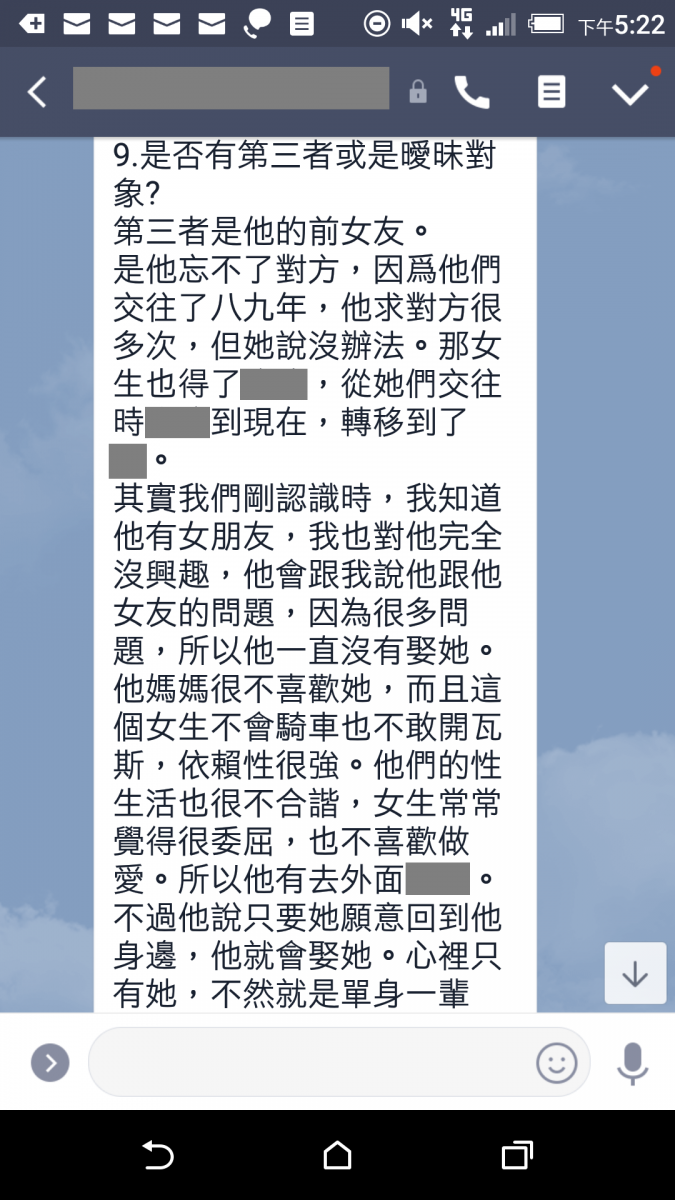Open the recent apps overview
Viewport: 675px width, 1200px height.
[x=516, y=1156]
